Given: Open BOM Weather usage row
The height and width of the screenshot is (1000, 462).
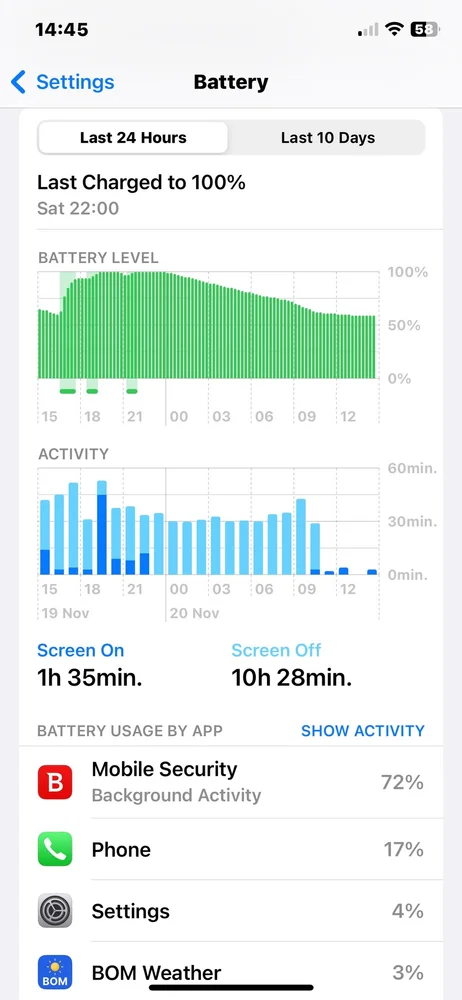Looking at the screenshot, I should click(230, 971).
